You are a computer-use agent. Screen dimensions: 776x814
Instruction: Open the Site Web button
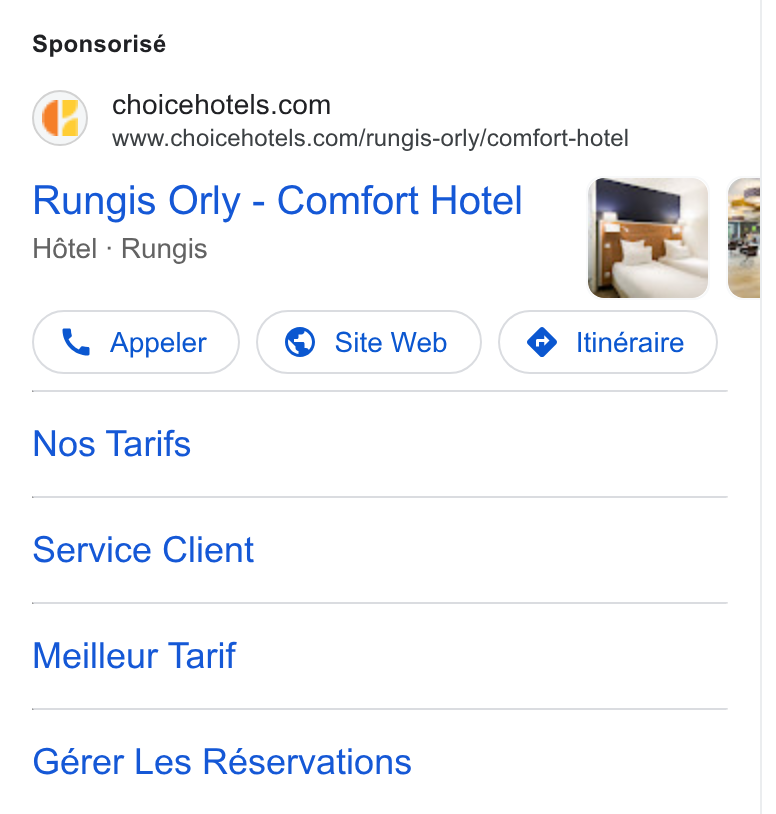pos(369,342)
